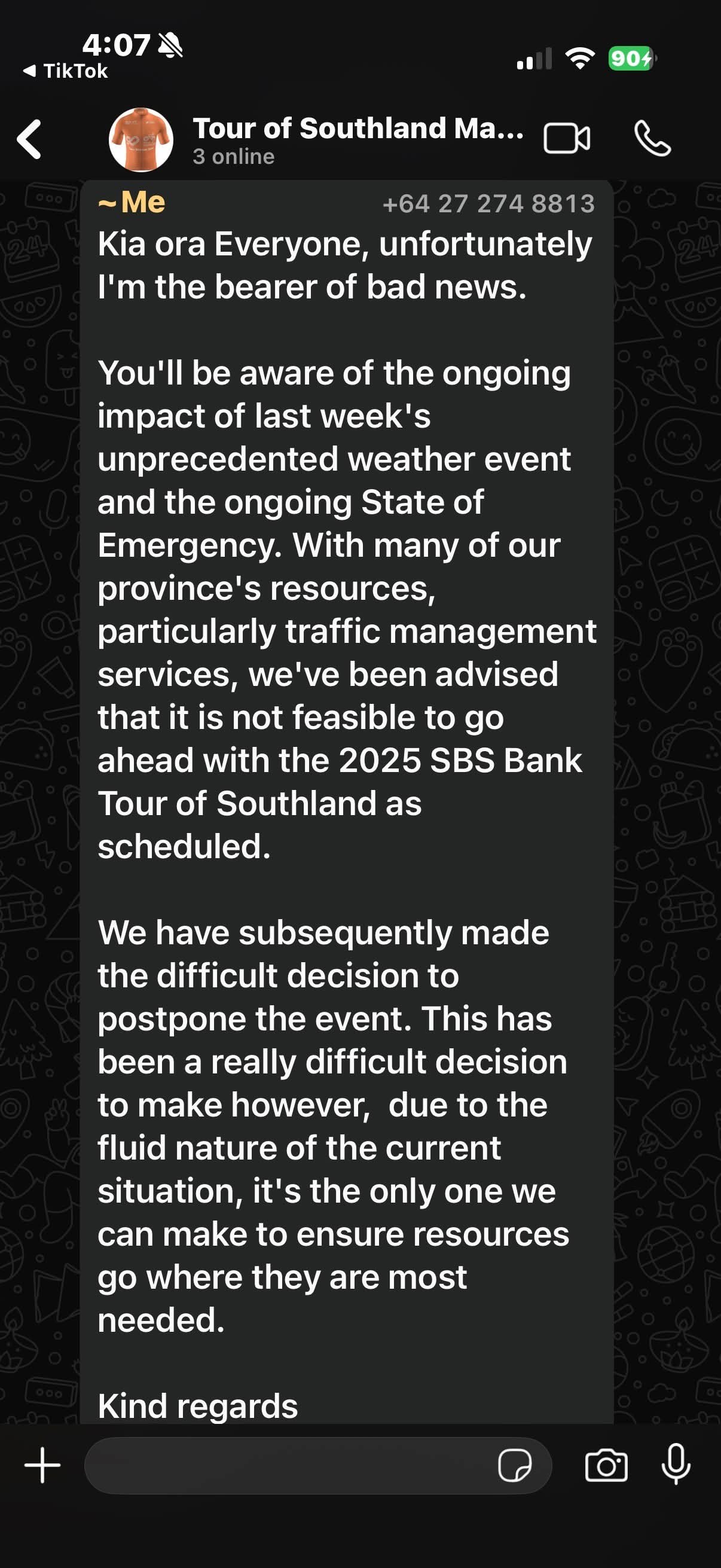721x1568 pixels.
Task: Start a voice call with the group
Action: click(x=652, y=139)
